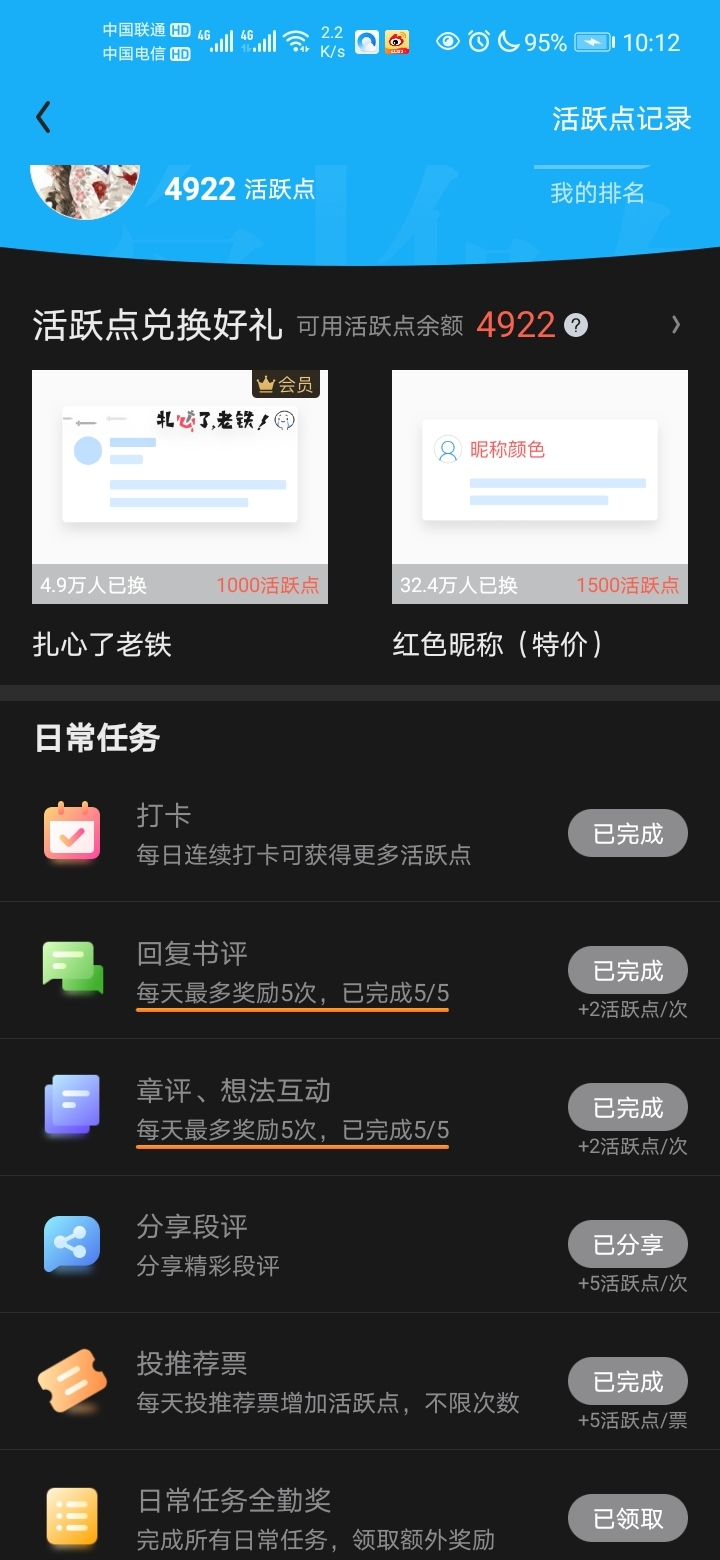Tap the 已完成 button for 回复书评
The image size is (720, 1560).
[628, 971]
